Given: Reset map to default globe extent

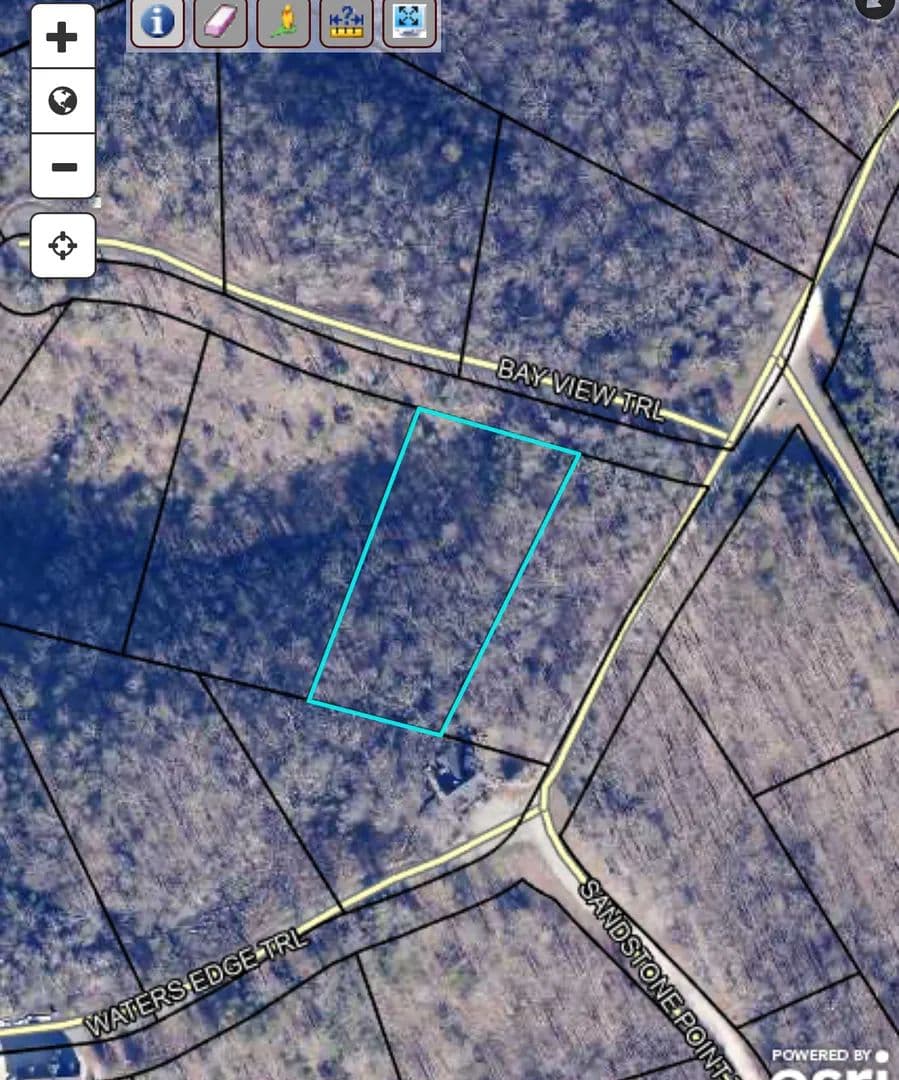Looking at the screenshot, I should [x=63, y=101].
